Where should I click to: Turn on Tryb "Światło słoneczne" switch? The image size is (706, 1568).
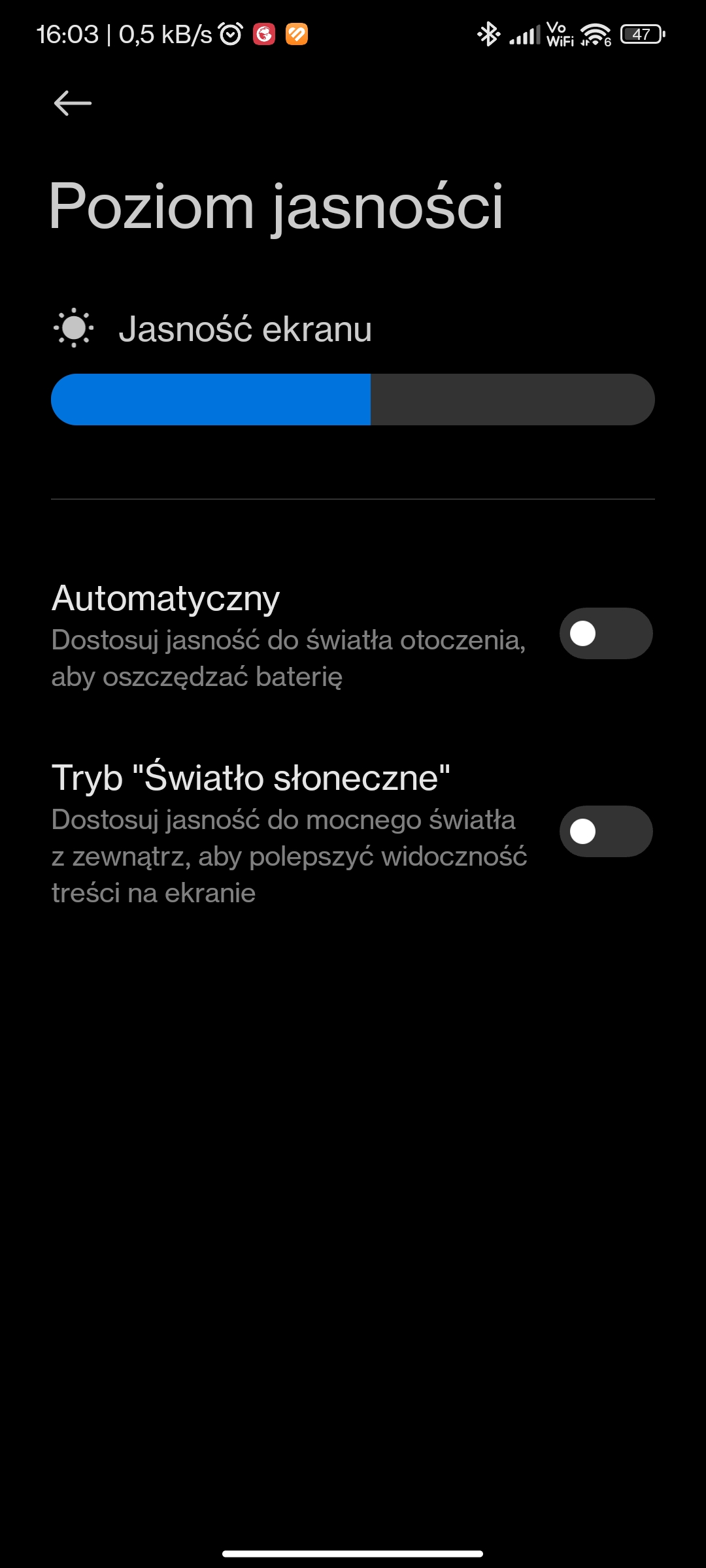tap(605, 831)
